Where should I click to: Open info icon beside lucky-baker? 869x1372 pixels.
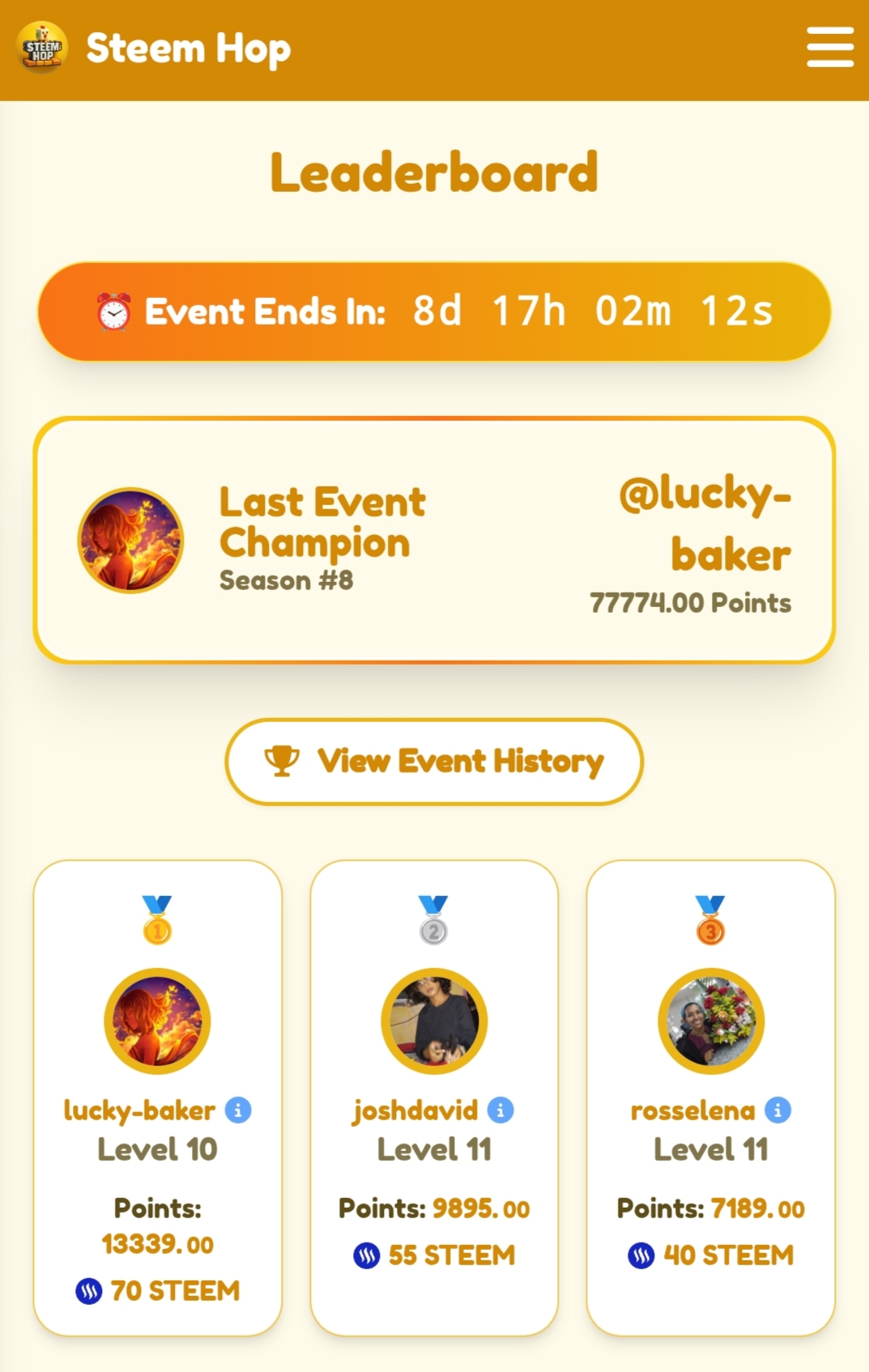tap(238, 1110)
